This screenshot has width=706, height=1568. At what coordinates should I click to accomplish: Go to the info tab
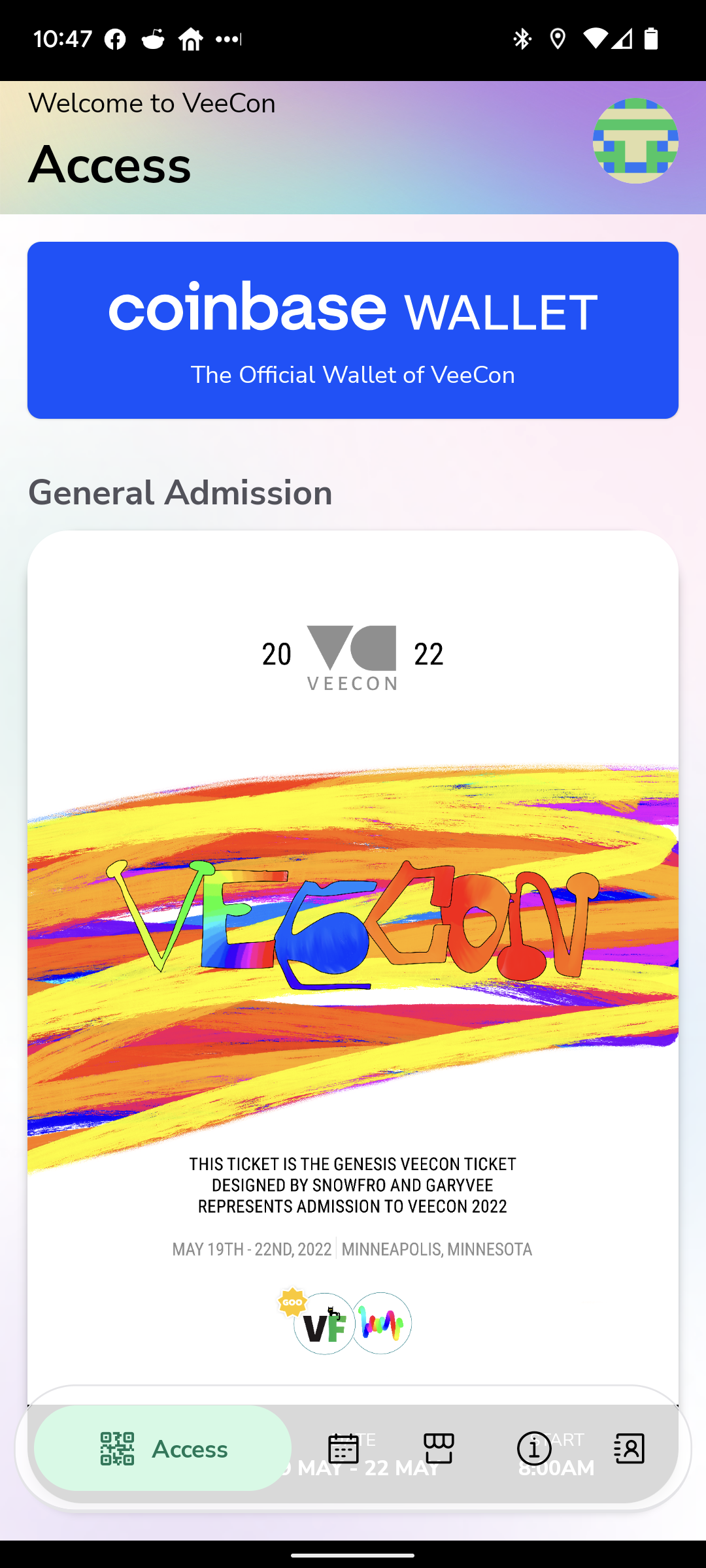pyautogui.click(x=534, y=1449)
